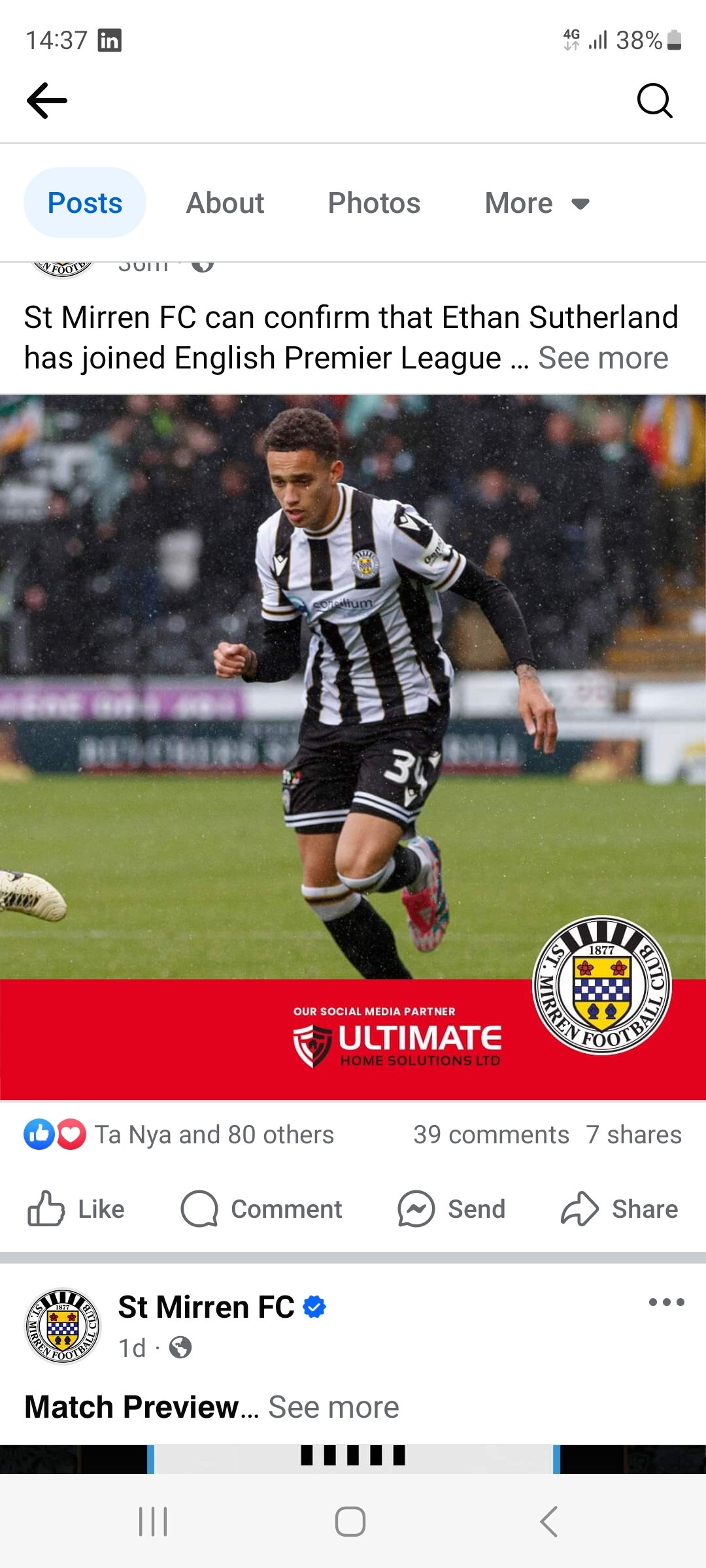Open recent apps from navigation bar

point(154,1522)
